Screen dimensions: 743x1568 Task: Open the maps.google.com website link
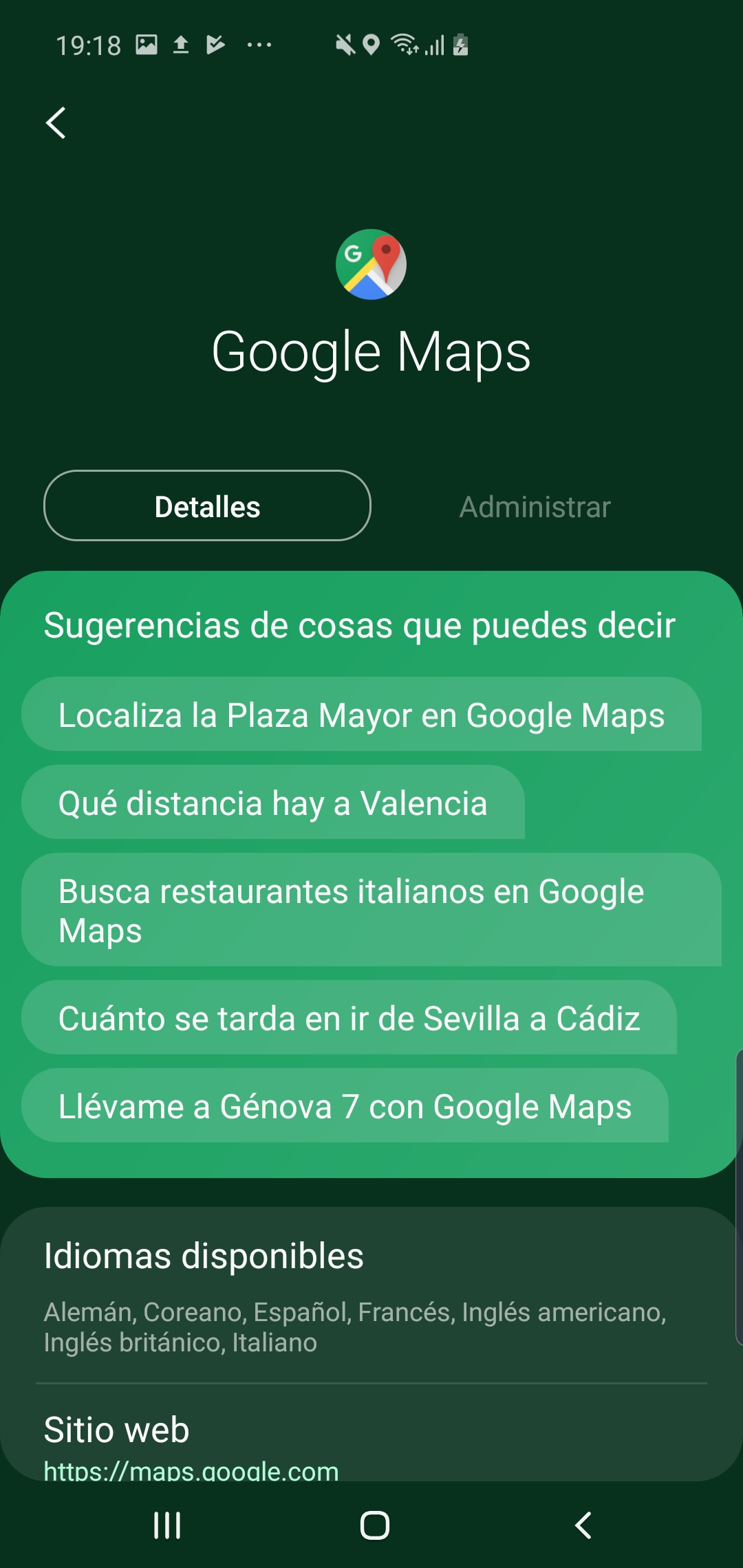(x=191, y=1470)
